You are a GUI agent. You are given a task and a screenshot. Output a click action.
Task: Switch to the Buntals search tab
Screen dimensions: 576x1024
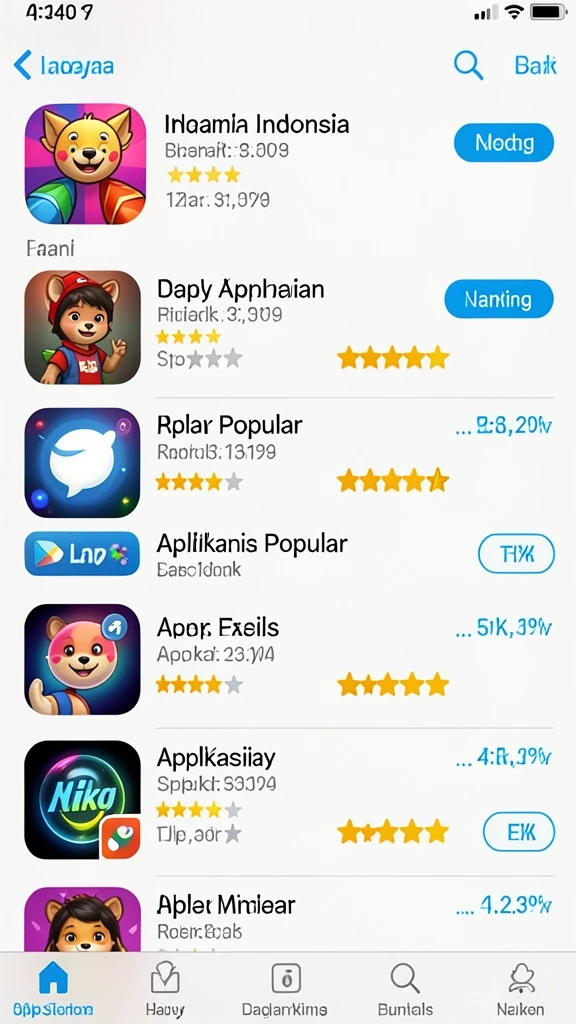point(405,989)
